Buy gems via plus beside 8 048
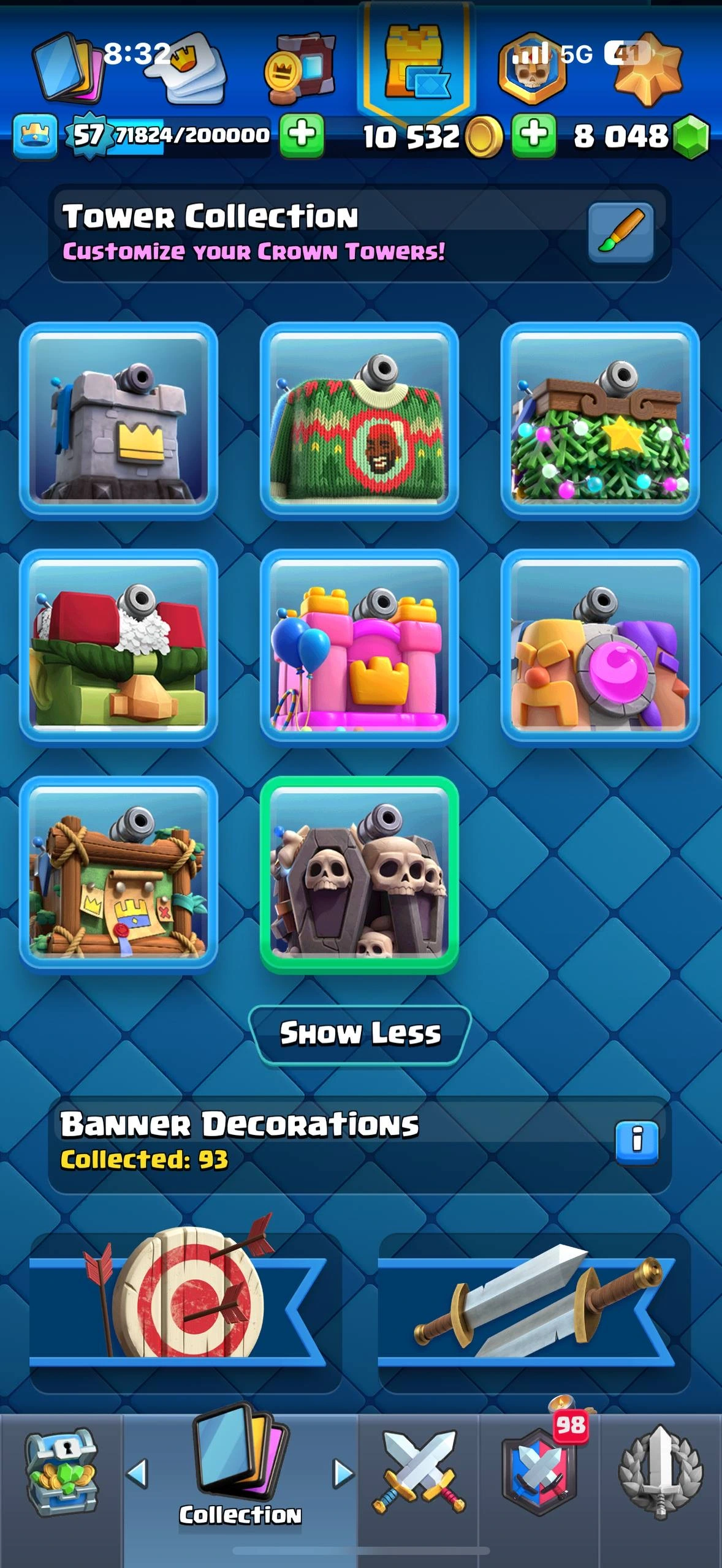Screen dimensions: 722x1568 533,135
